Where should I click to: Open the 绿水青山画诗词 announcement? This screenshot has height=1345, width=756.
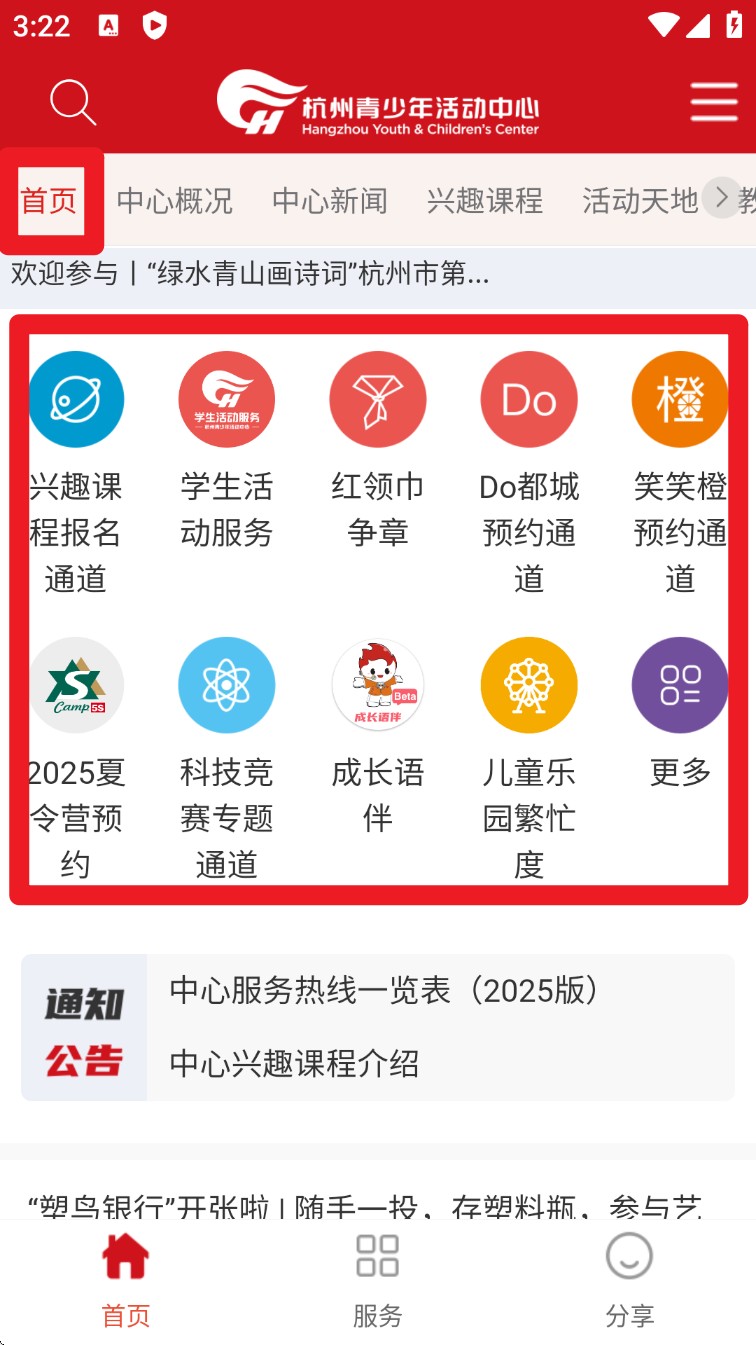(250, 273)
